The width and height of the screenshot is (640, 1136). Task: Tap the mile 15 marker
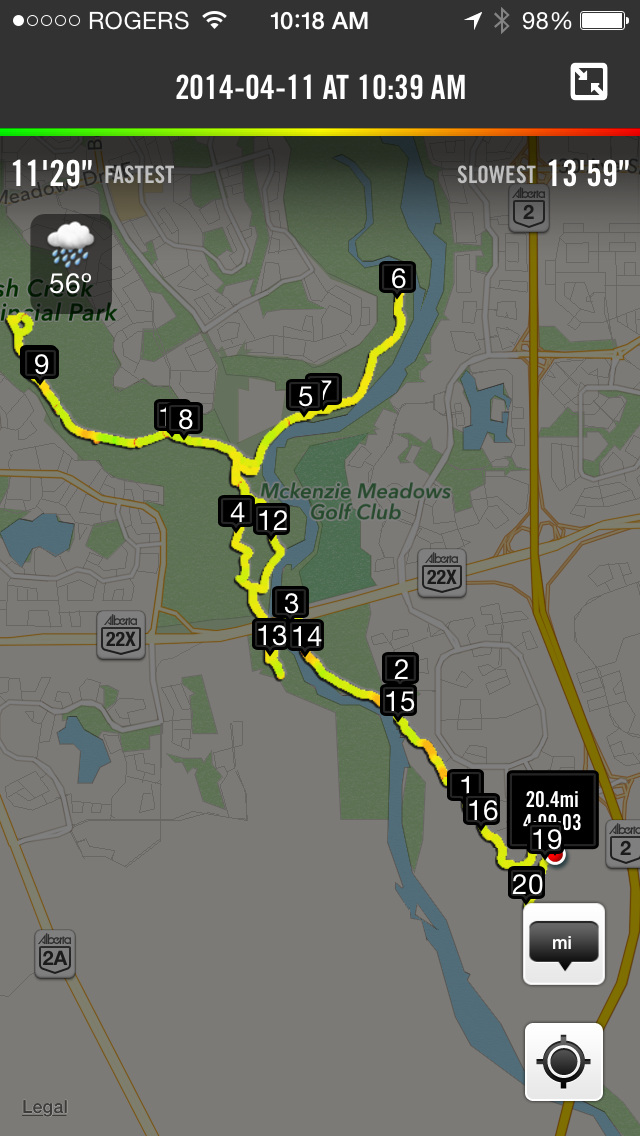pyautogui.click(x=399, y=700)
